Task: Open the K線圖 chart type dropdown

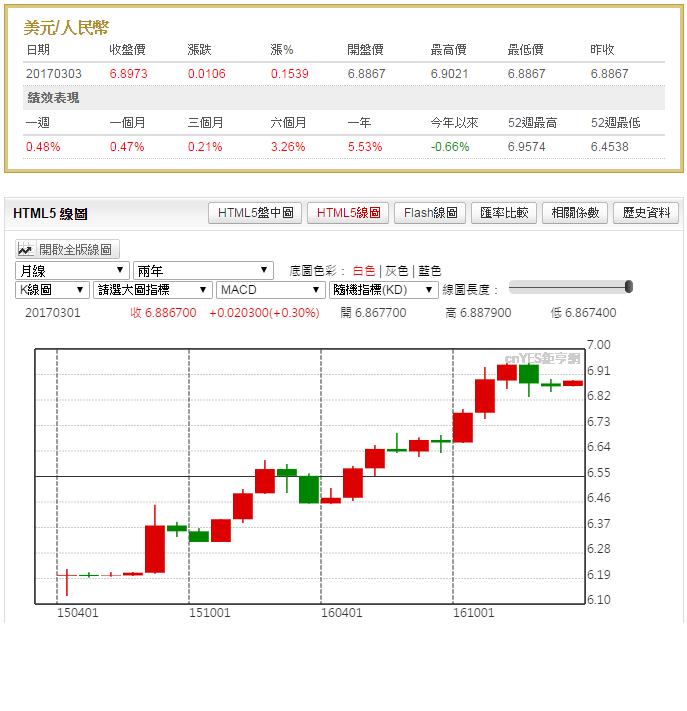Action: tap(52, 290)
